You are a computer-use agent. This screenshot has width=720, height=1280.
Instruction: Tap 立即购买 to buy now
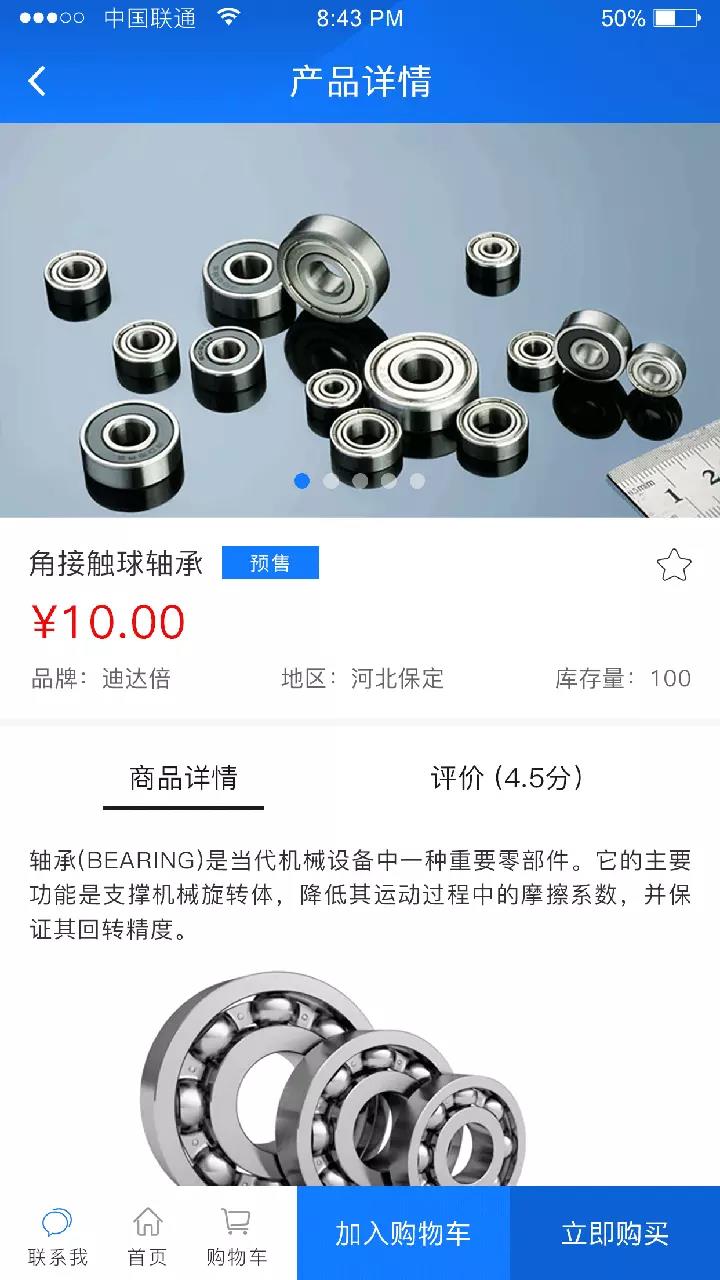point(615,1234)
